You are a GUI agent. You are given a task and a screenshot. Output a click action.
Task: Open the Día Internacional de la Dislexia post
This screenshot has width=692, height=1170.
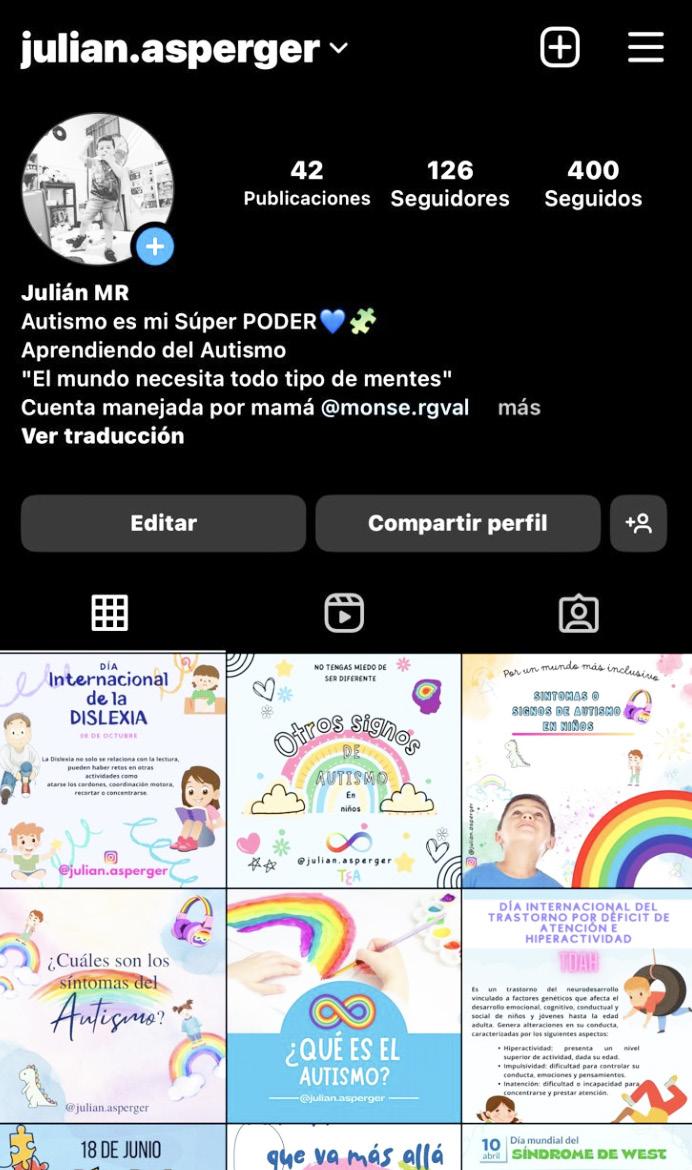click(x=112, y=770)
